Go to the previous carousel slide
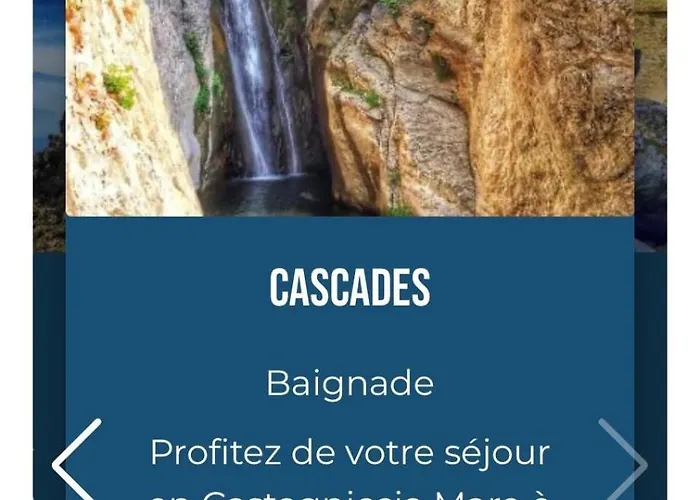The image size is (700, 500). click(x=77, y=462)
